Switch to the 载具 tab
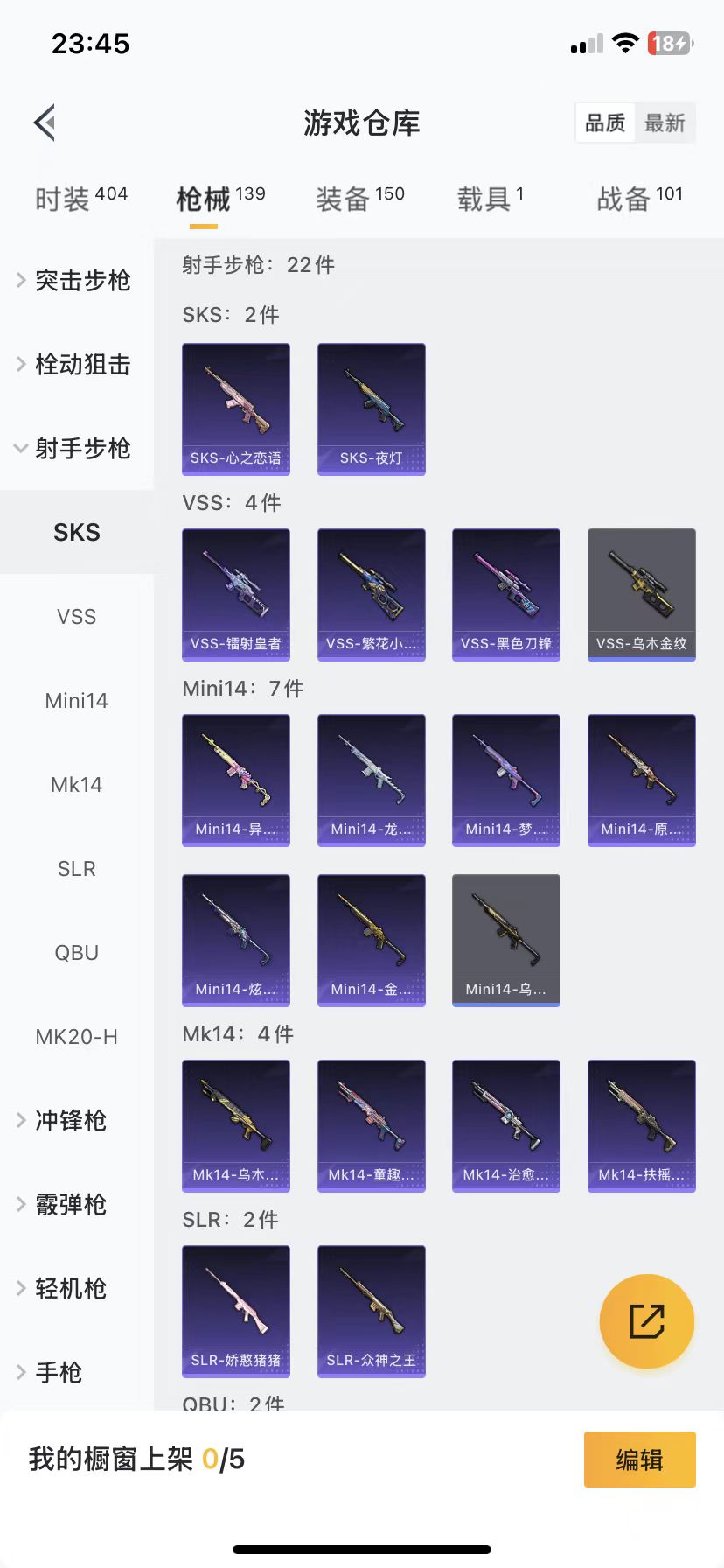Screen dimensions: 724x1568 tap(490, 199)
